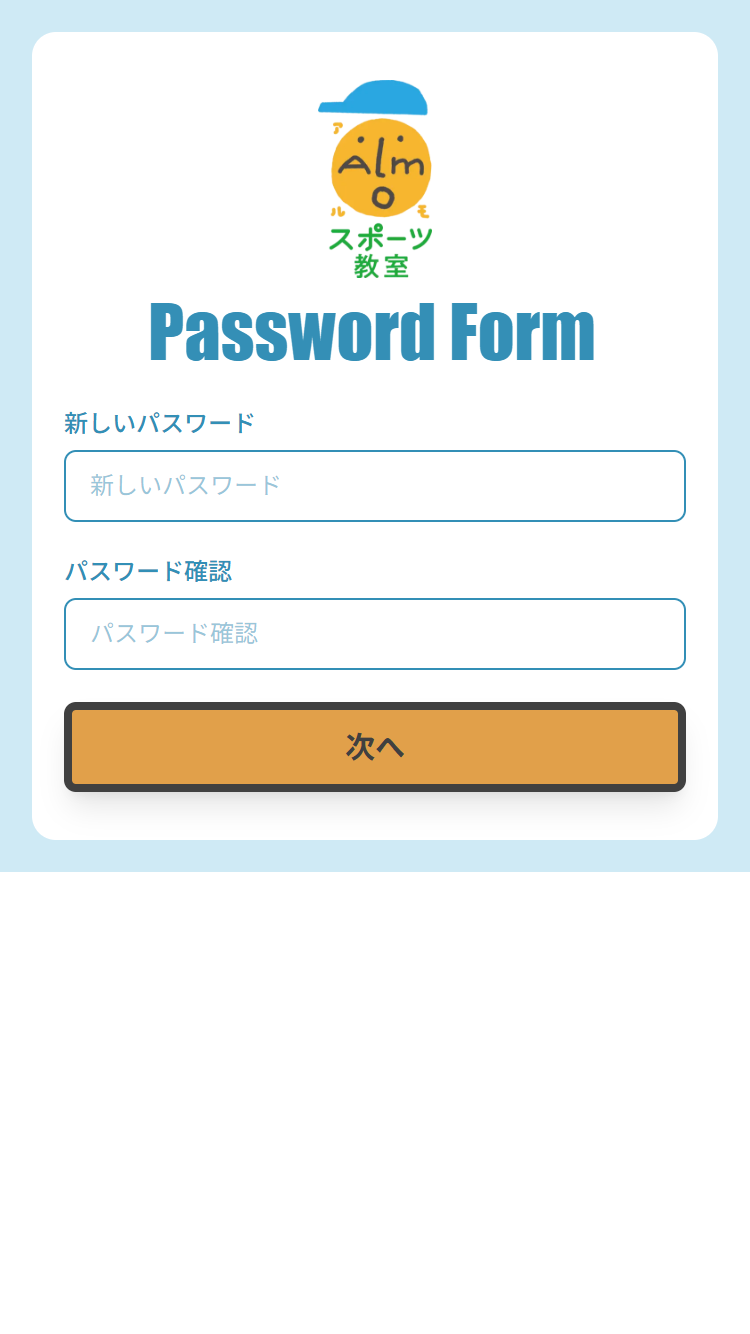The image size is (750, 1334).
Task: Click the 次へ label on the orange button
Action: (375, 747)
